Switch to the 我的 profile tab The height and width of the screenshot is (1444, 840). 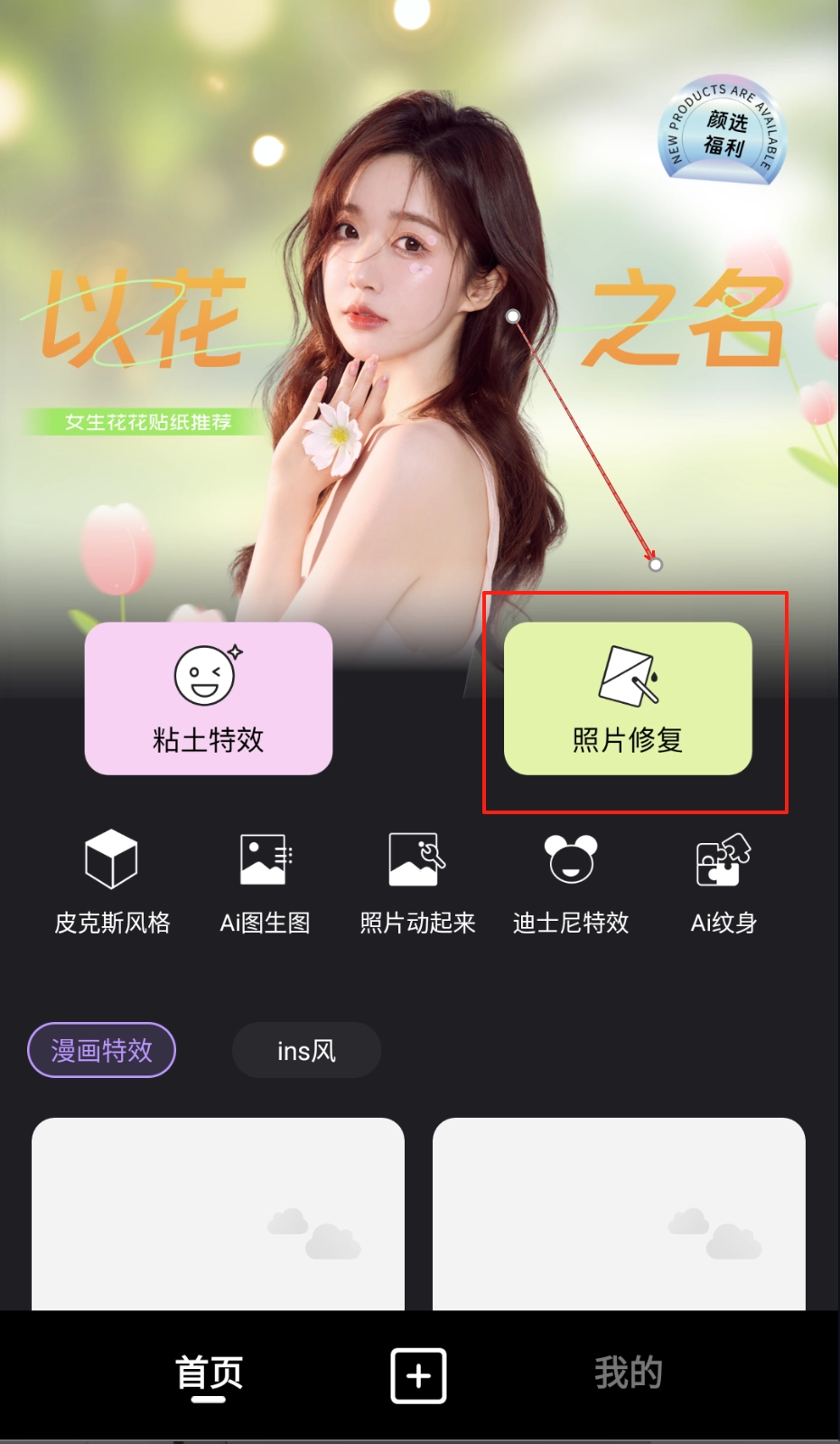[x=628, y=1374]
